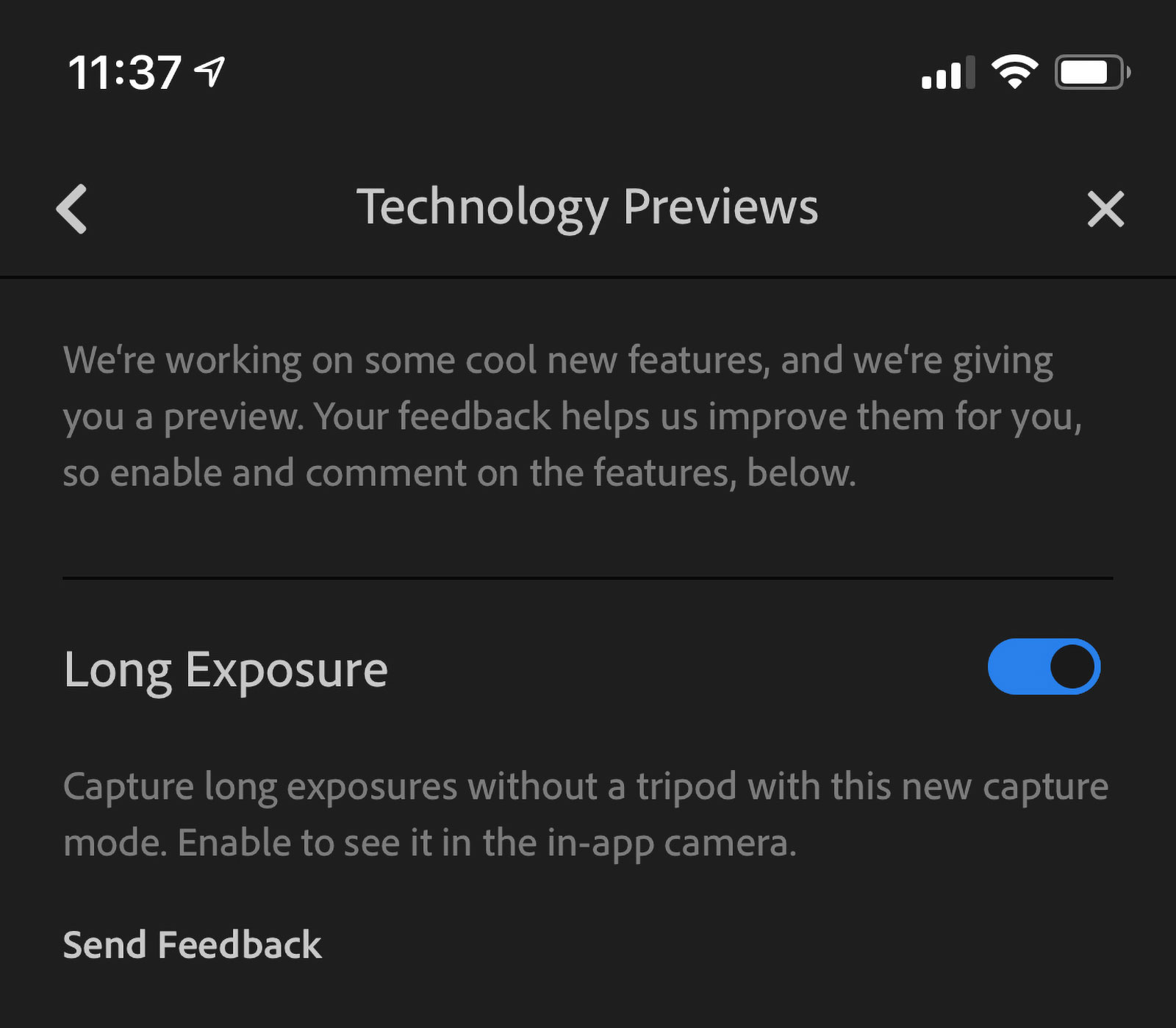Turn off the Long Exposure toggle

pyautogui.click(x=1044, y=666)
